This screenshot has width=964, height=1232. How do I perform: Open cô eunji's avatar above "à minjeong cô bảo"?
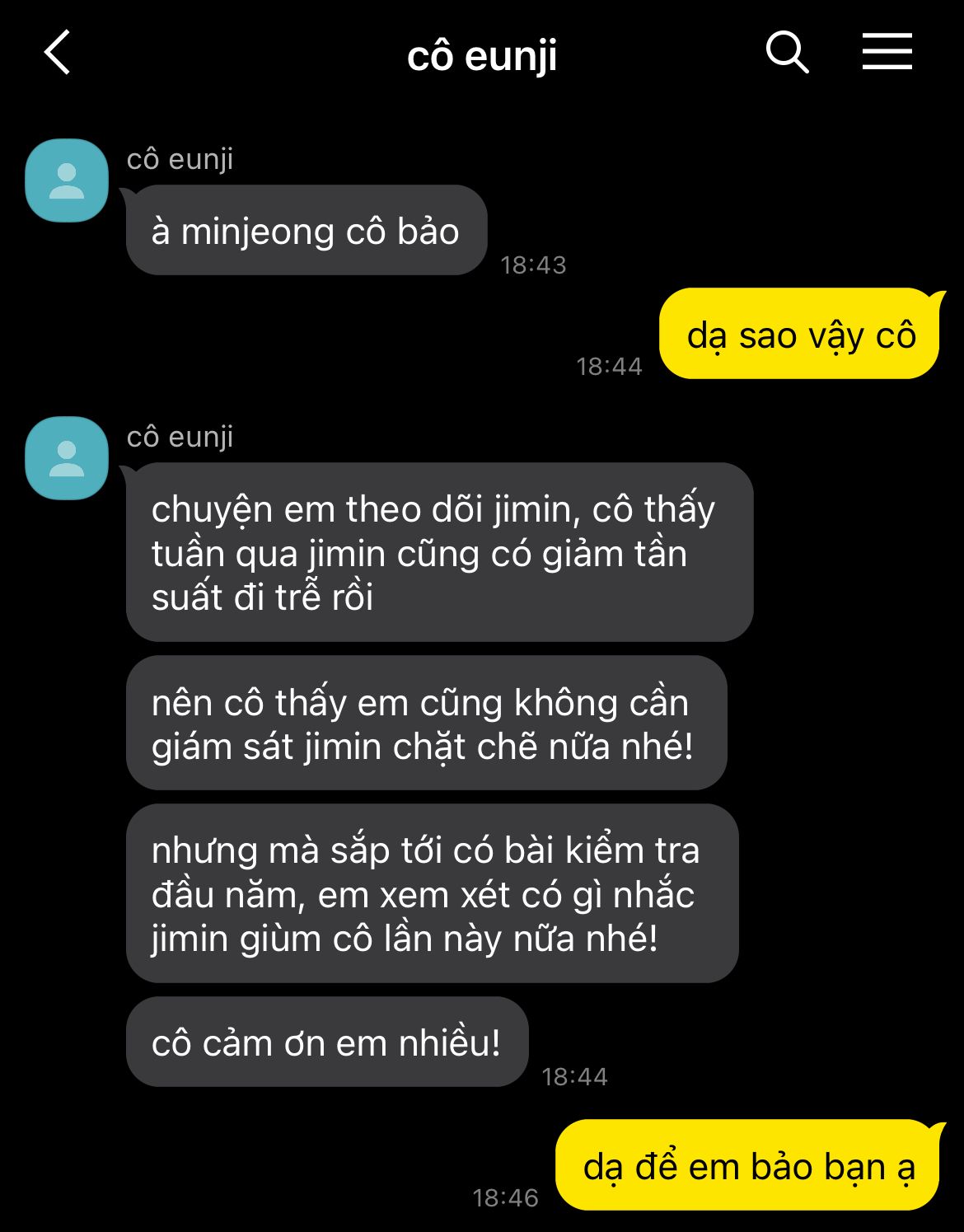67,180
